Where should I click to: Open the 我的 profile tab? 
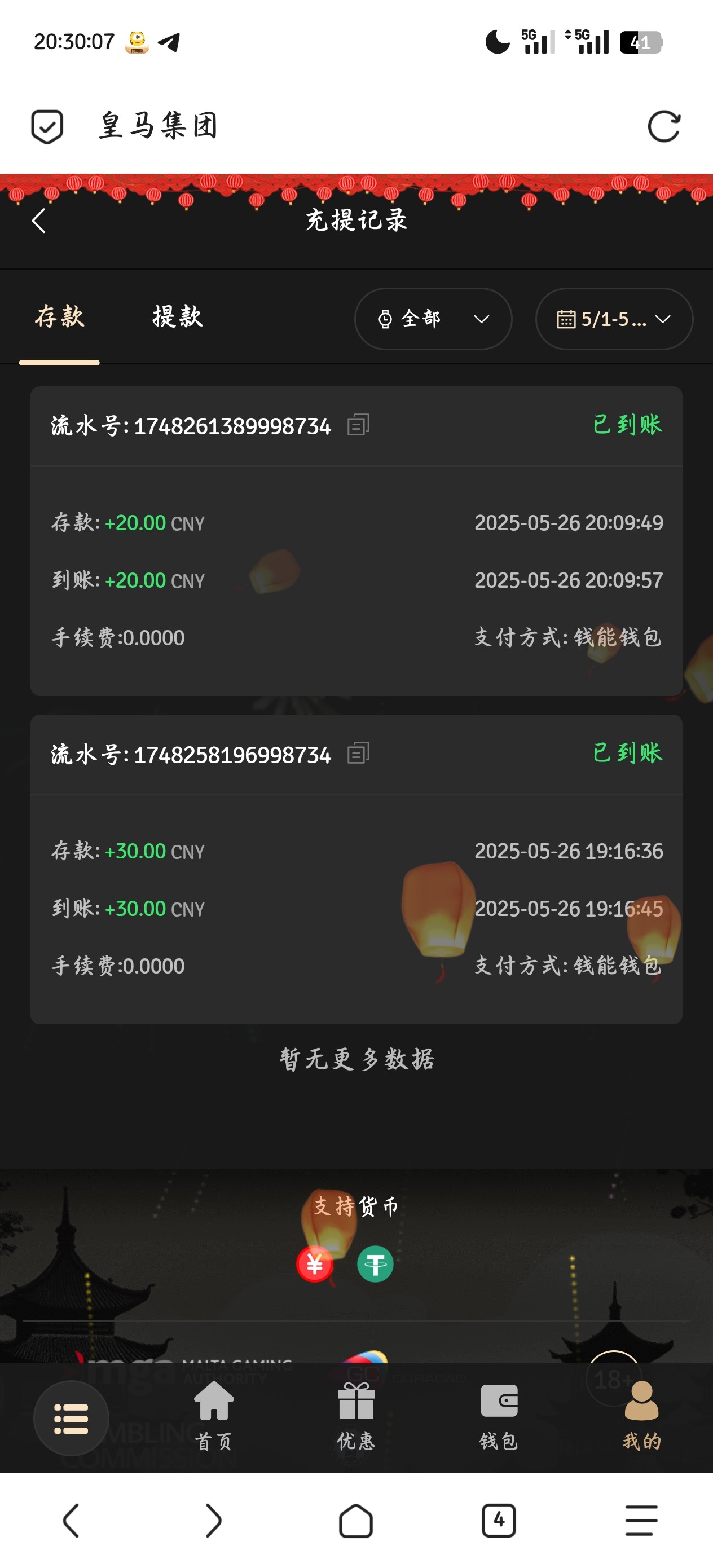tap(641, 1415)
